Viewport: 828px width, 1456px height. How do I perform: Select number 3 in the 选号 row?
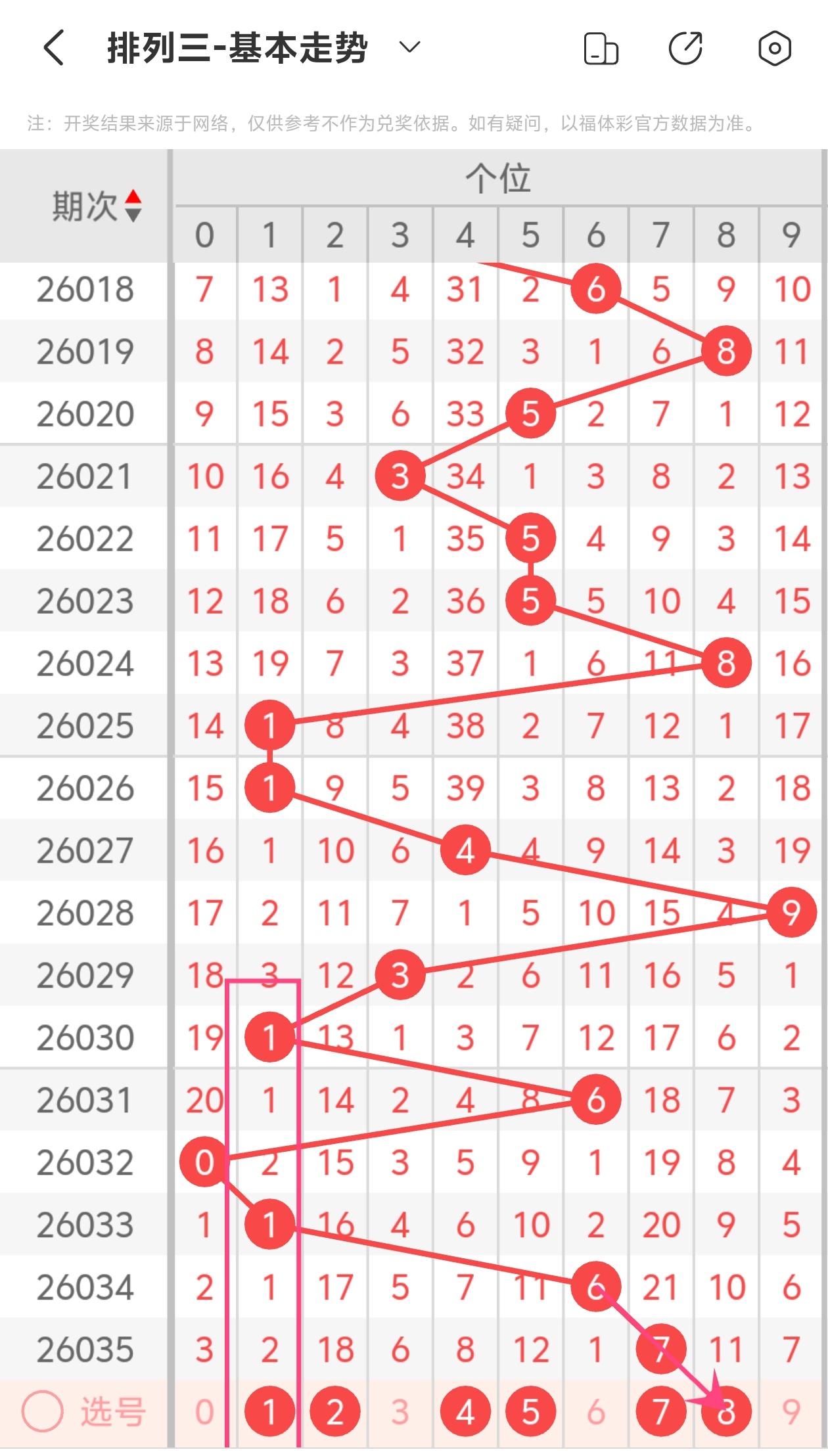coord(400,1411)
